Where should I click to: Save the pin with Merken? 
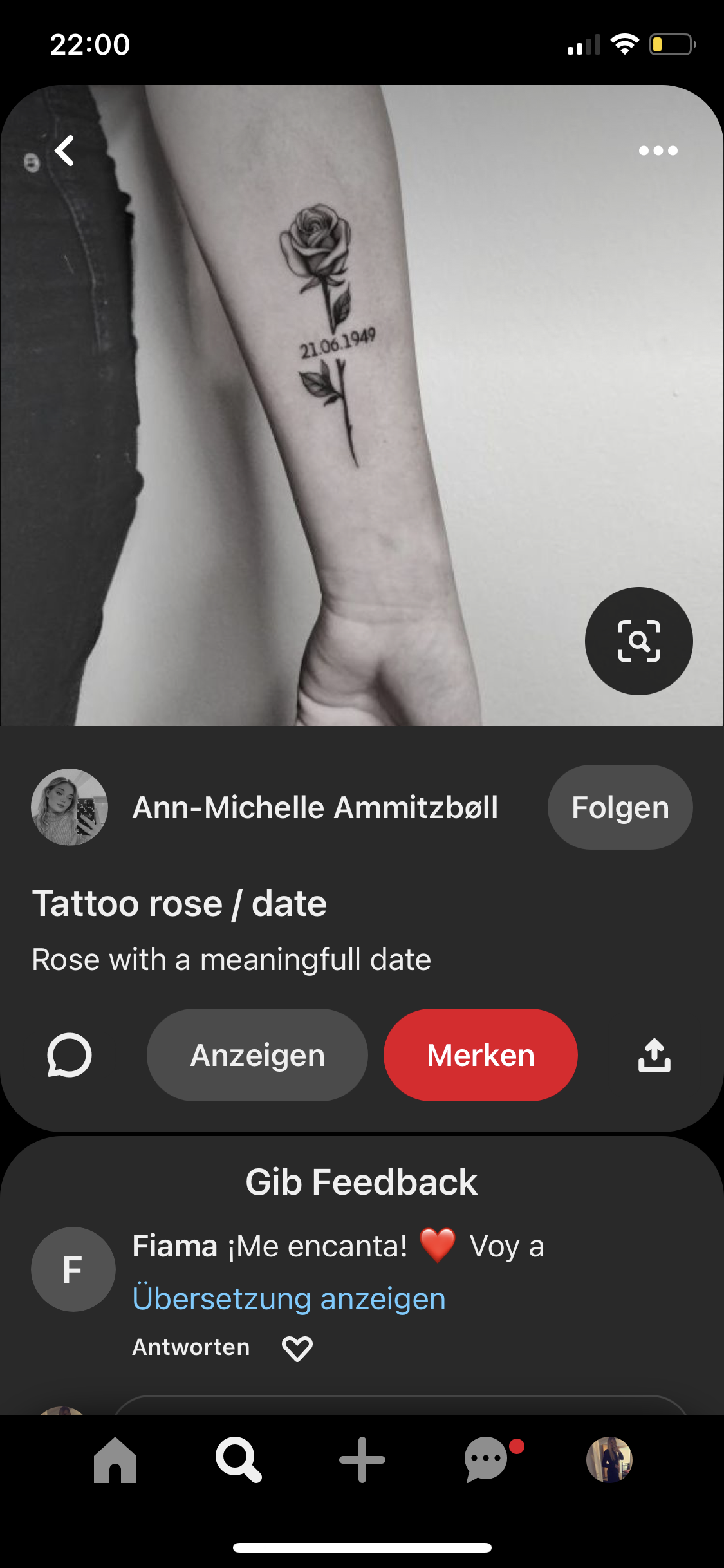[x=481, y=1055]
